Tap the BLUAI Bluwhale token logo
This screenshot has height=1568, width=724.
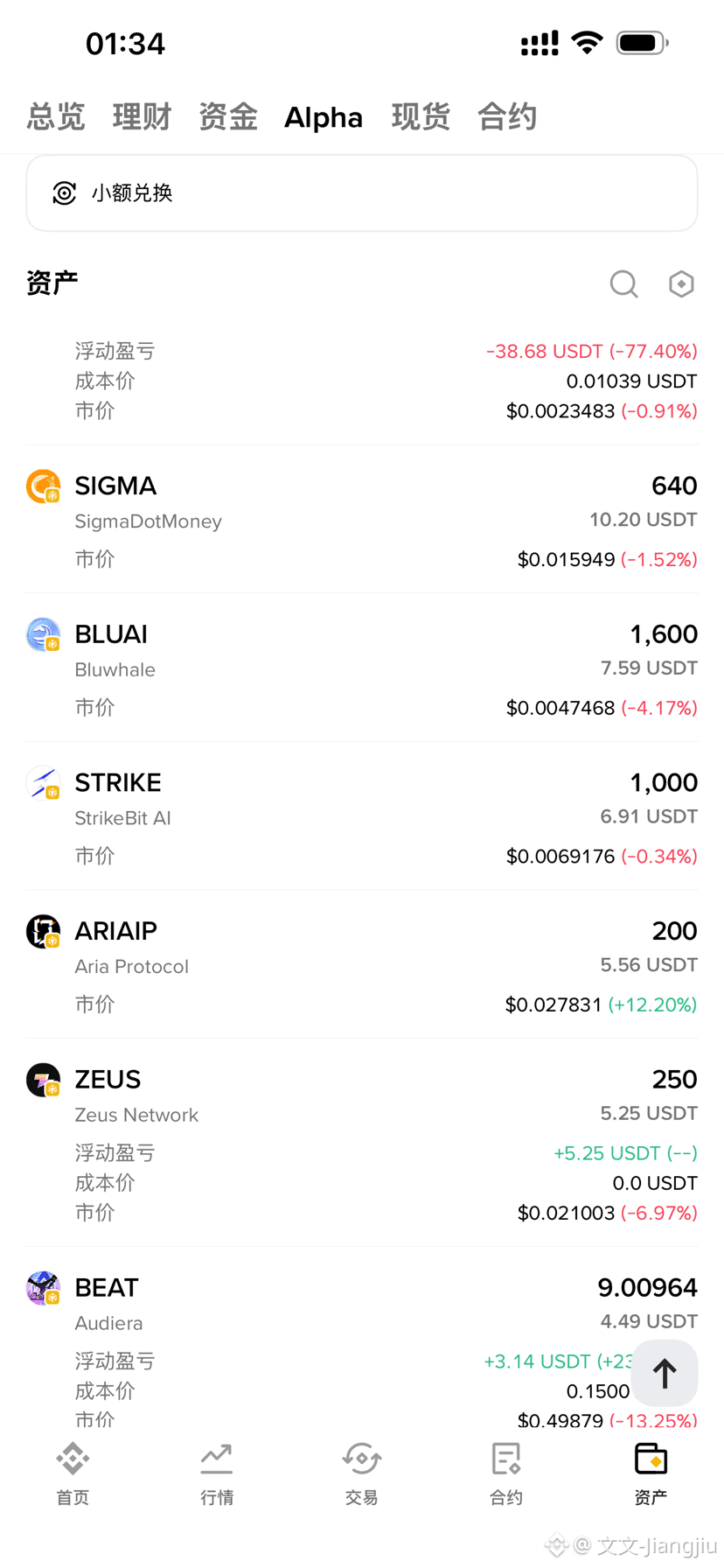[43, 634]
